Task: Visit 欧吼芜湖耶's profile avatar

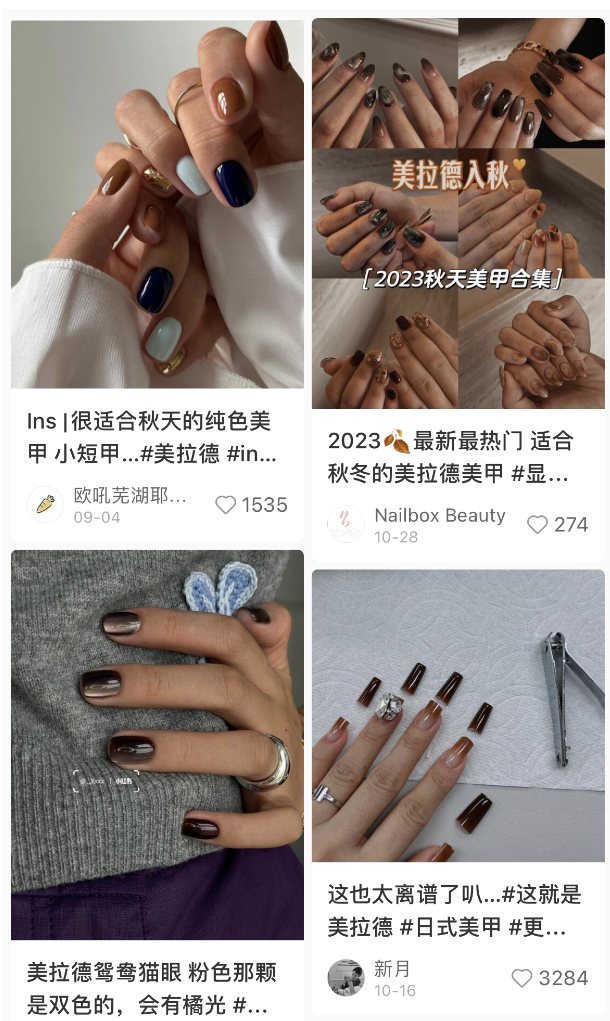Action: 45,505
